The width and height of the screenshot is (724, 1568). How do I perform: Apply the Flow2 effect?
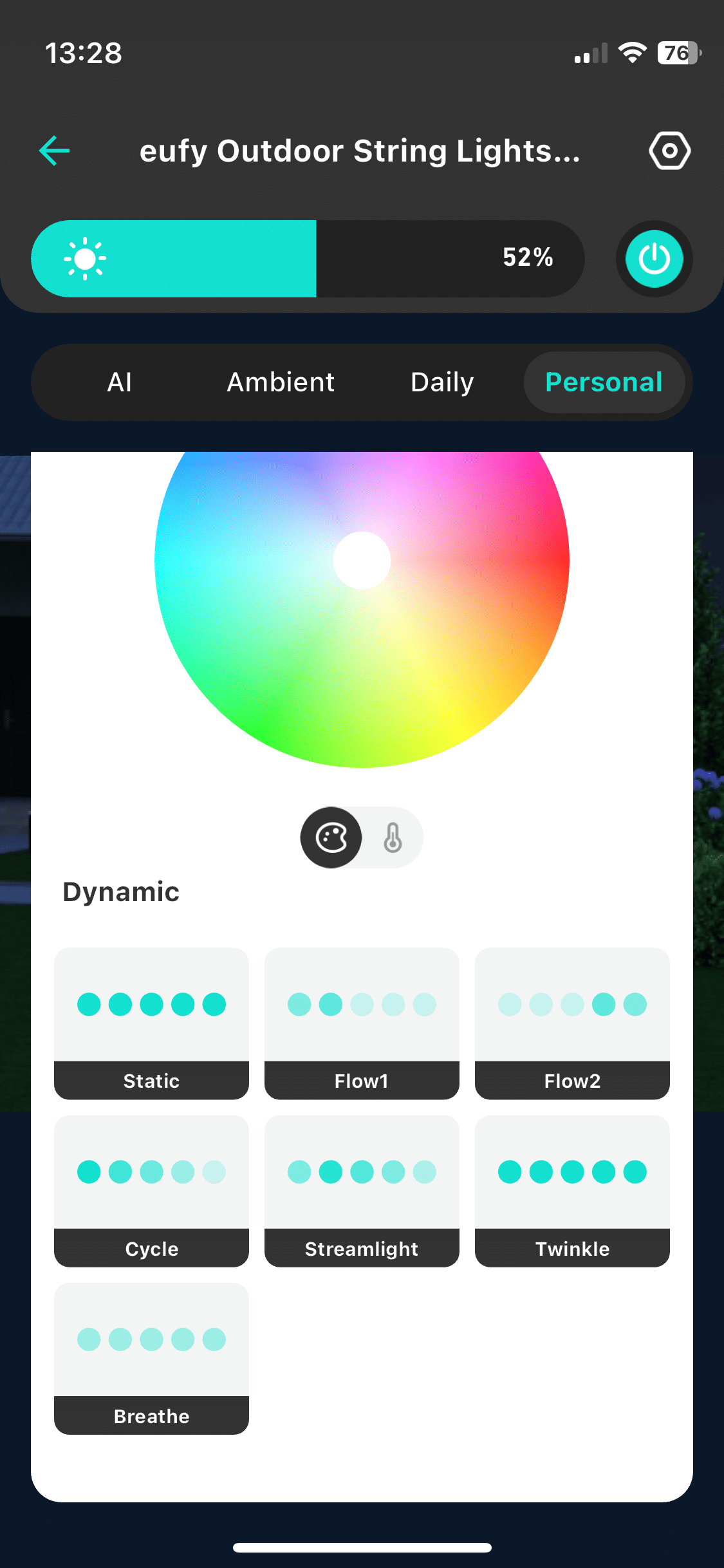click(x=572, y=1023)
